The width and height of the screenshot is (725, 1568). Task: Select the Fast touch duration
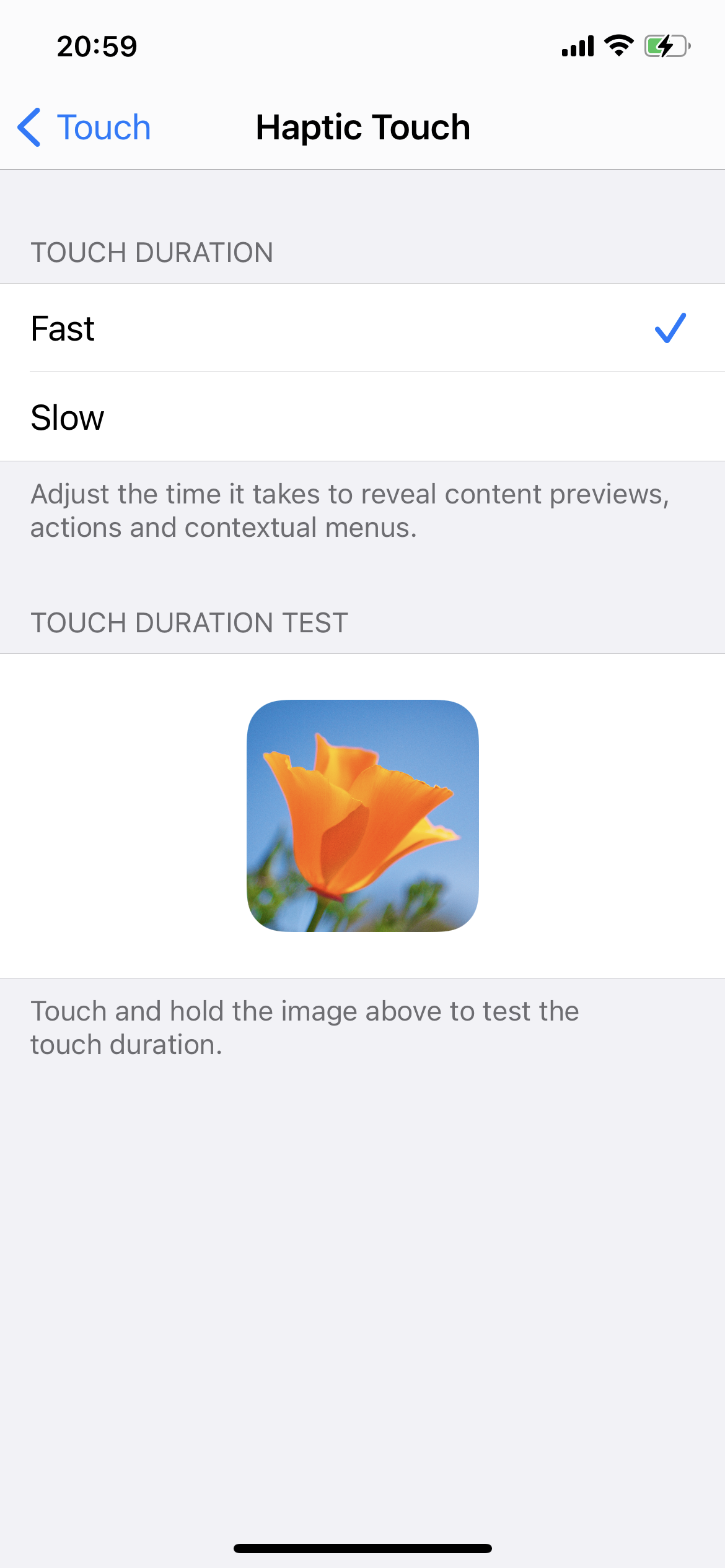click(362, 328)
